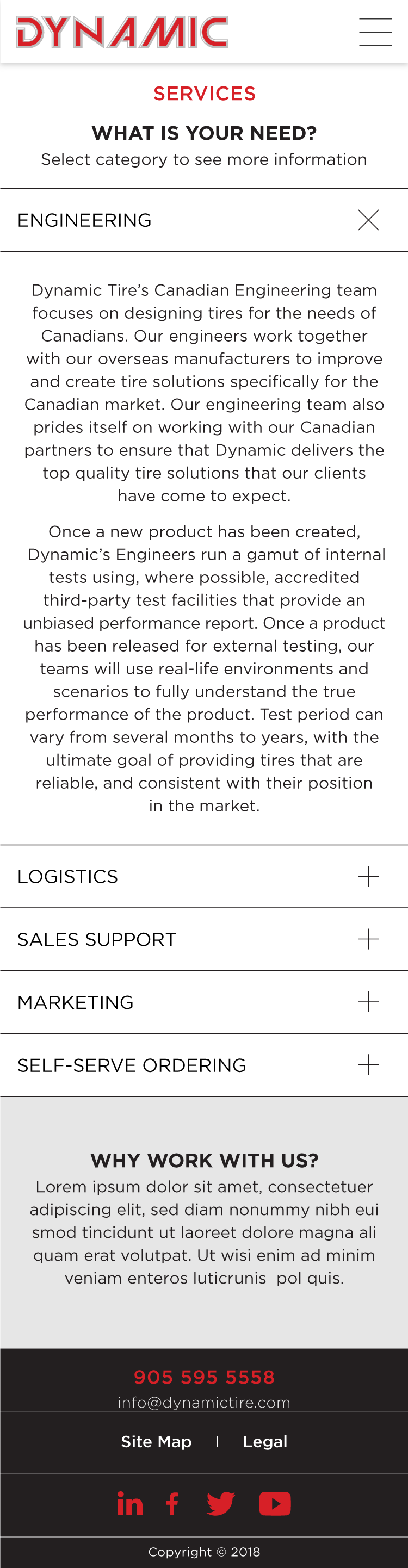Image resolution: width=408 pixels, height=1568 pixels.
Task: Expand the Logistics category
Action: coord(368,877)
